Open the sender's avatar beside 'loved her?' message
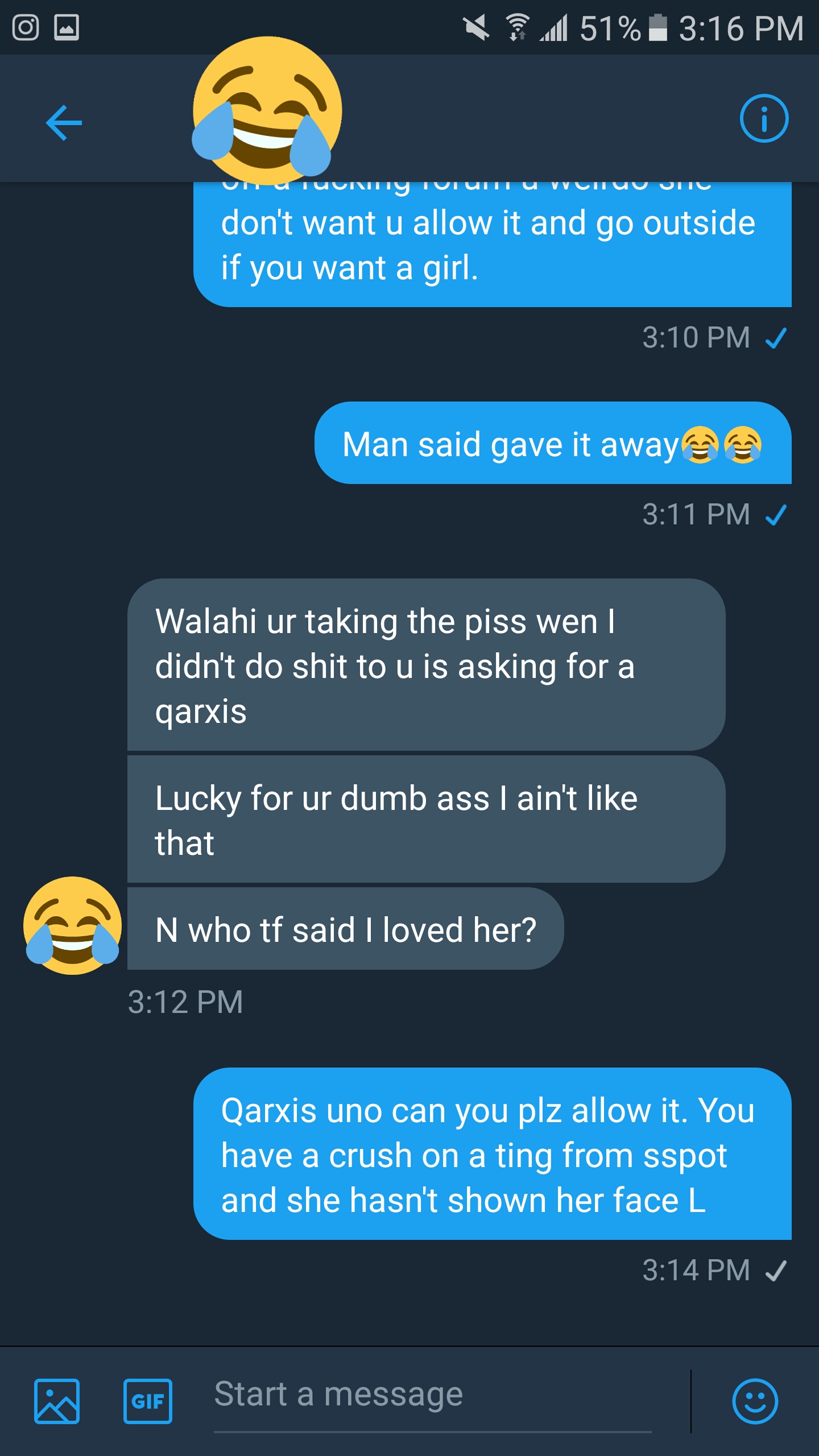 point(72,925)
